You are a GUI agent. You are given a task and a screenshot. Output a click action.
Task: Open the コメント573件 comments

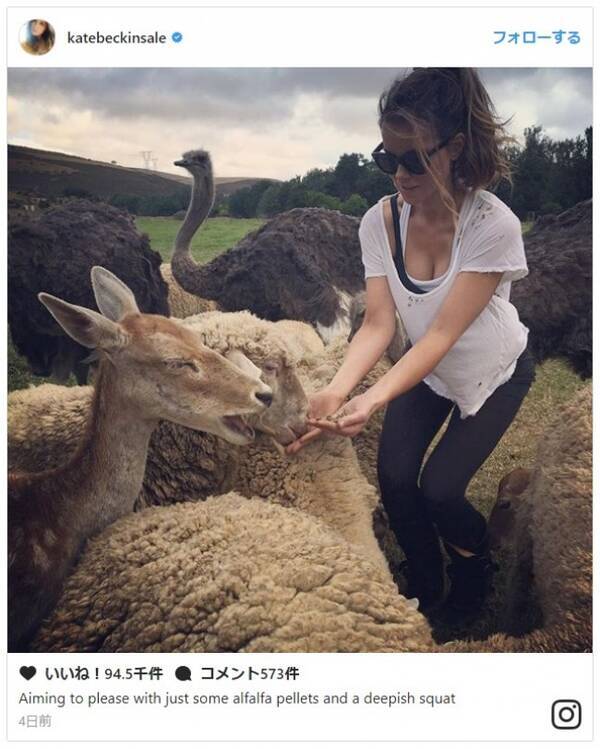[x=238, y=674]
